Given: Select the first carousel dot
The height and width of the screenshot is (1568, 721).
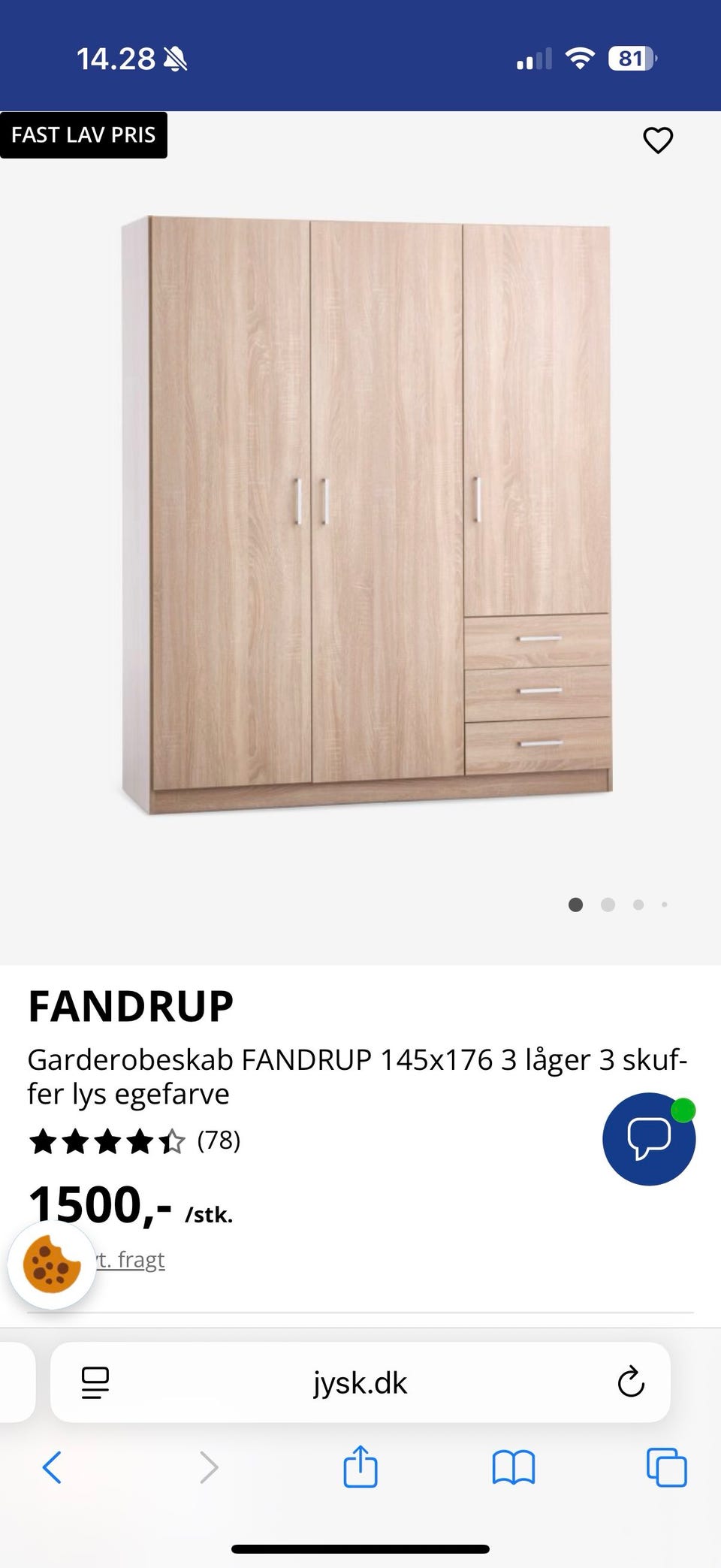Looking at the screenshot, I should click(575, 905).
